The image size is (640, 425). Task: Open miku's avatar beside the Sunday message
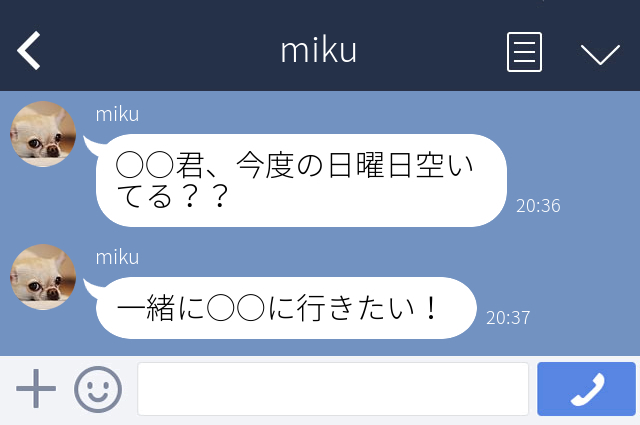(43, 134)
